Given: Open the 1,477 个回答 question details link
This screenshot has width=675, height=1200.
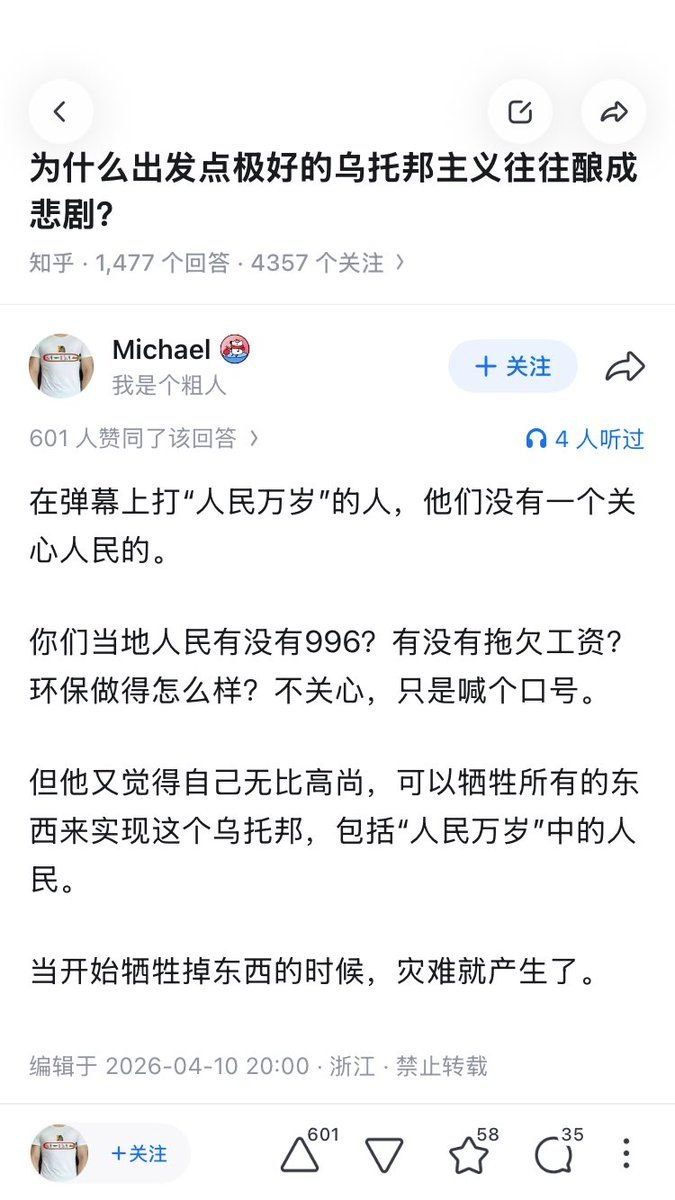Looking at the screenshot, I should (216, 263).
